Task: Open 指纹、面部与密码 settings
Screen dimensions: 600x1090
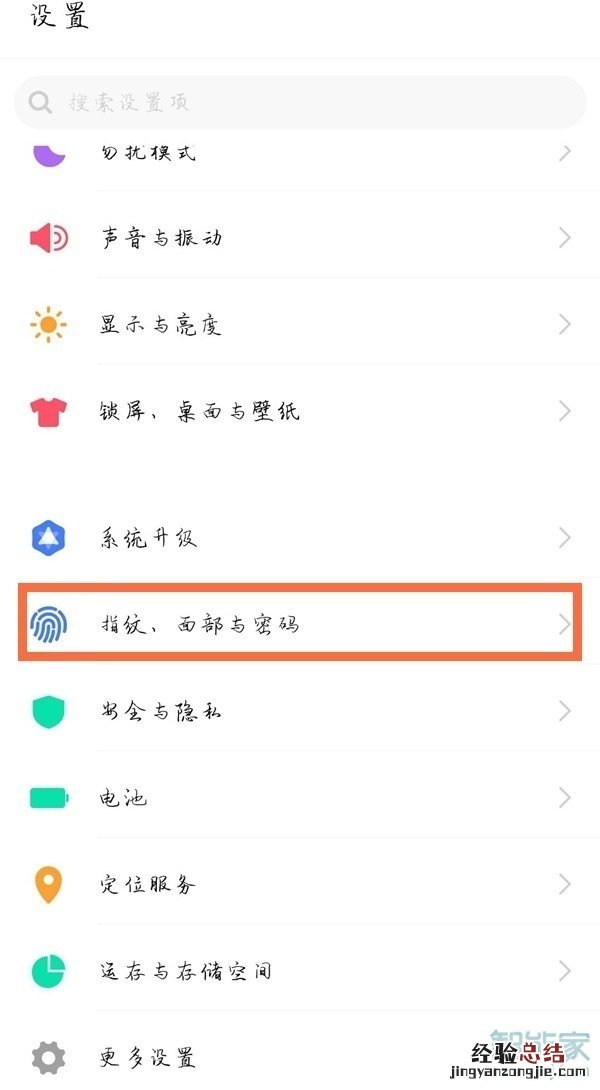Action: click(300, 625)
